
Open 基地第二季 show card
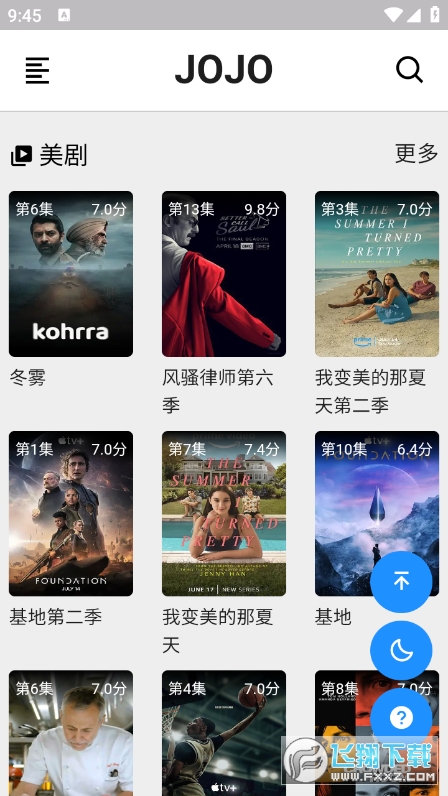(x=71, y=513)
